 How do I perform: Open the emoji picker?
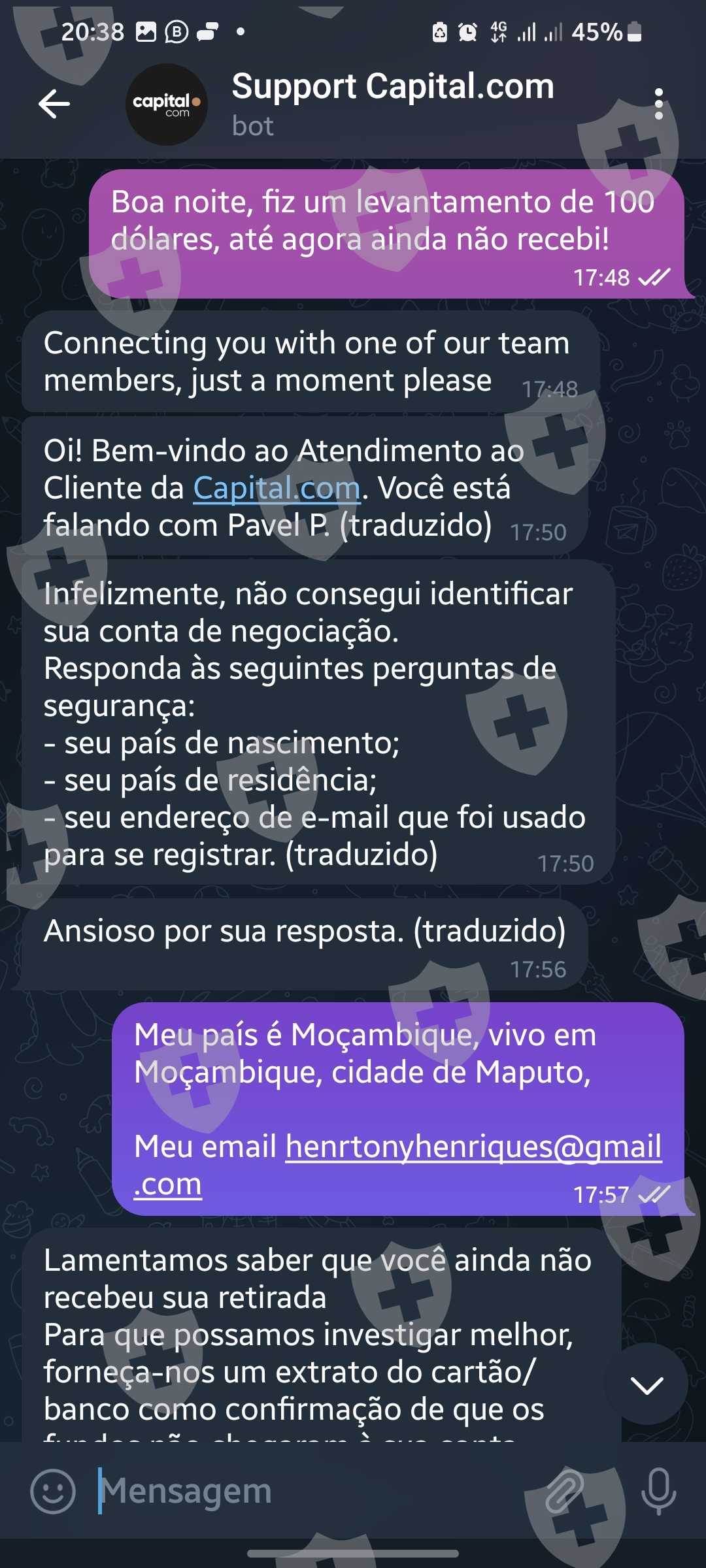pyautogui.click(x=53, y=1491)
